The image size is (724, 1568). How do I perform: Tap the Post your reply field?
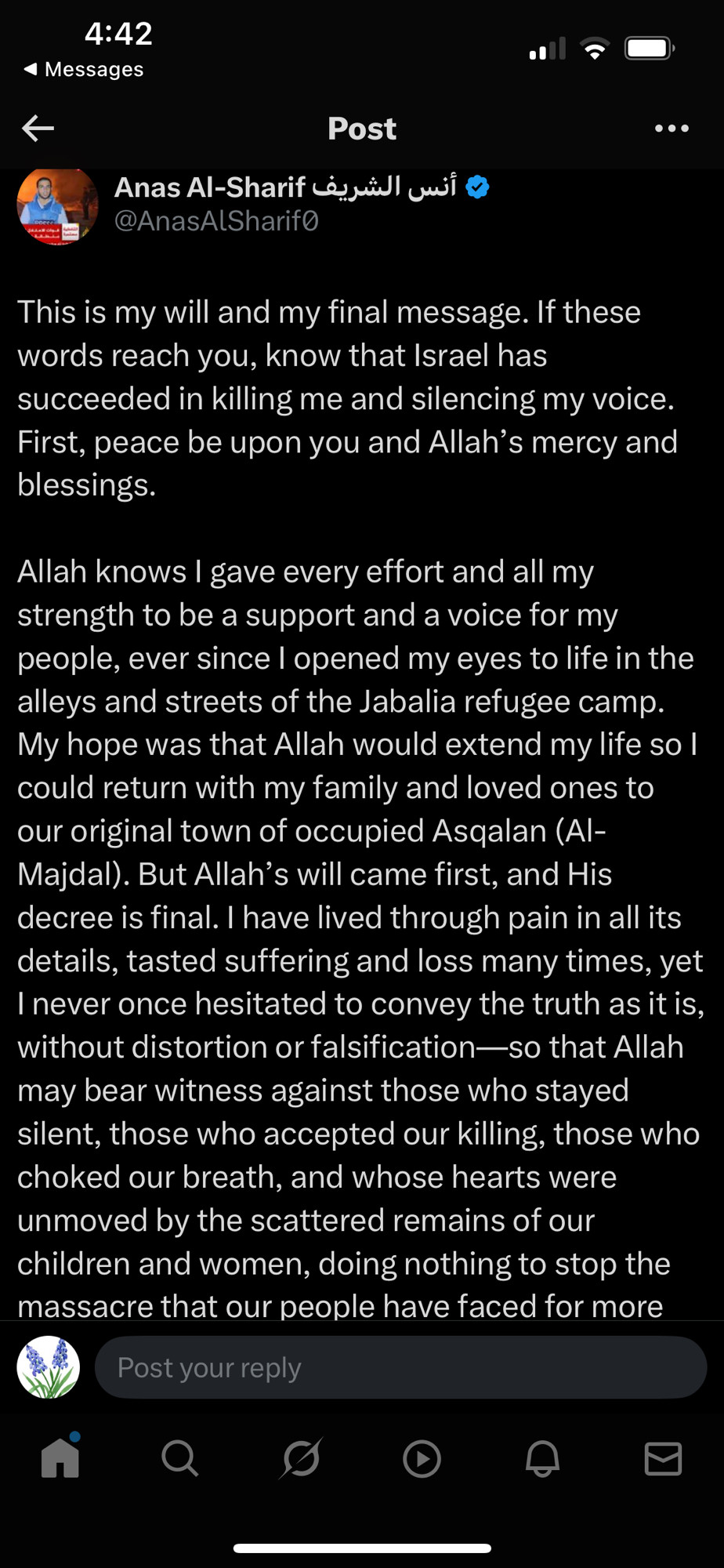tap(400, 1367)
